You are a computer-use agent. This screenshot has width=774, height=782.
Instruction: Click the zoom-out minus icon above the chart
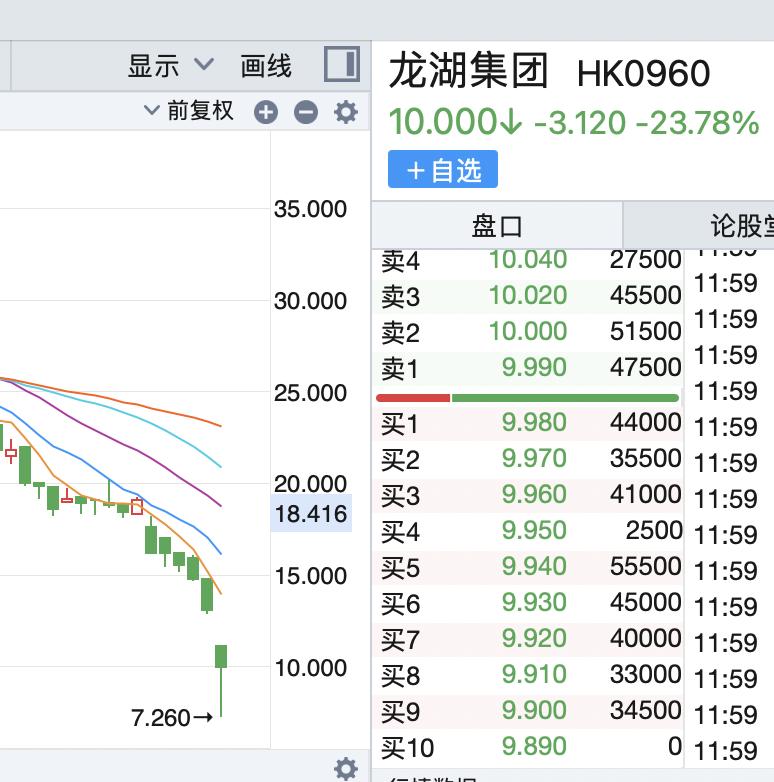pyautogui.click(x=305, y=112)
